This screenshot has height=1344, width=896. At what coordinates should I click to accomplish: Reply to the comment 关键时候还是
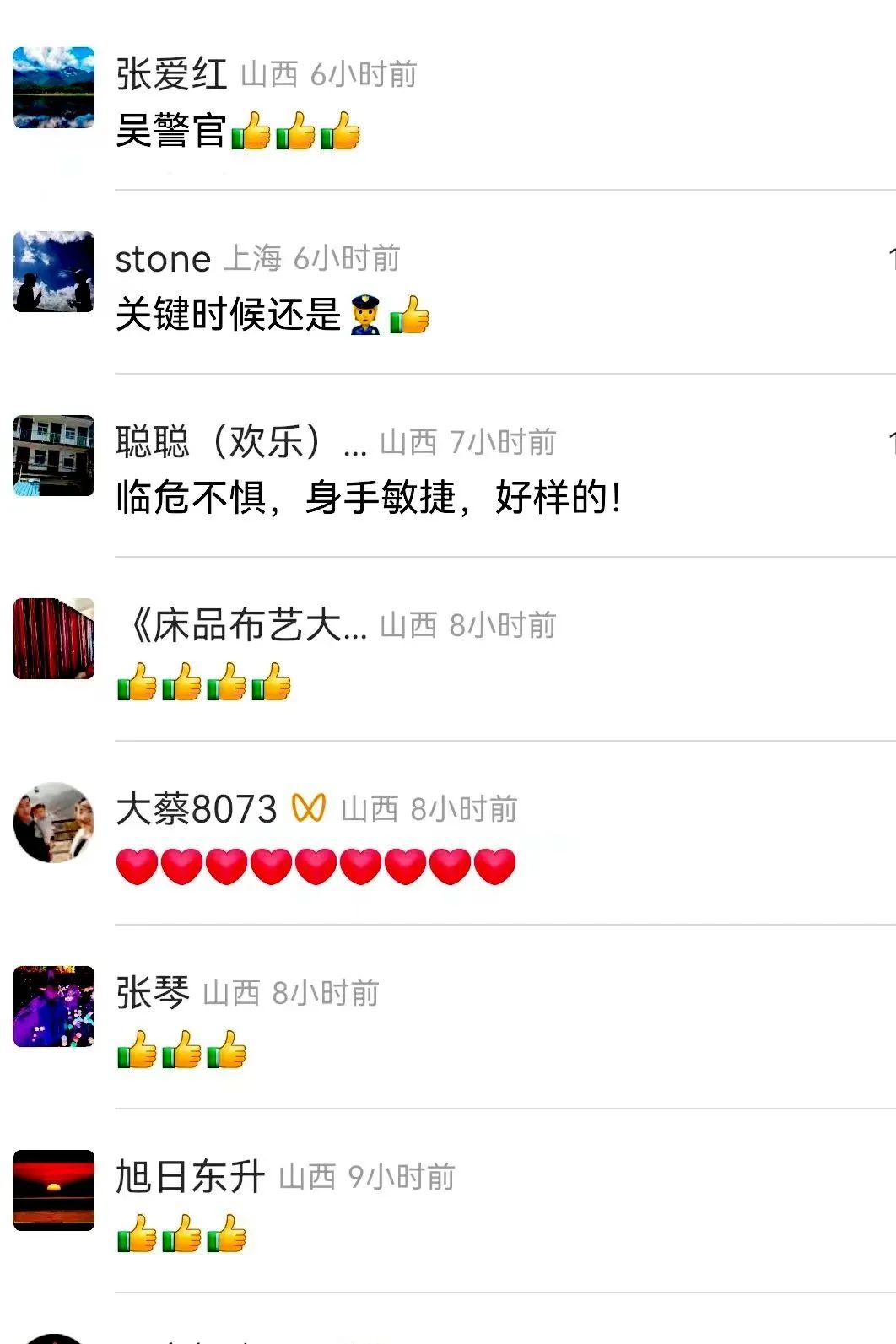228,316
